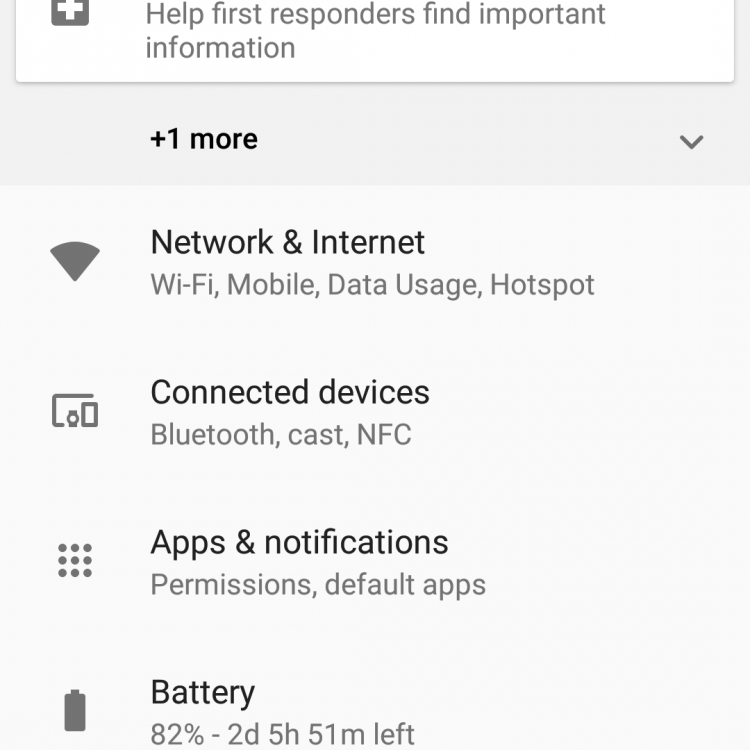Viewport: 750px width, 750px height.
Task: Expand the +1 more suggestions
Action: point(690,141)
